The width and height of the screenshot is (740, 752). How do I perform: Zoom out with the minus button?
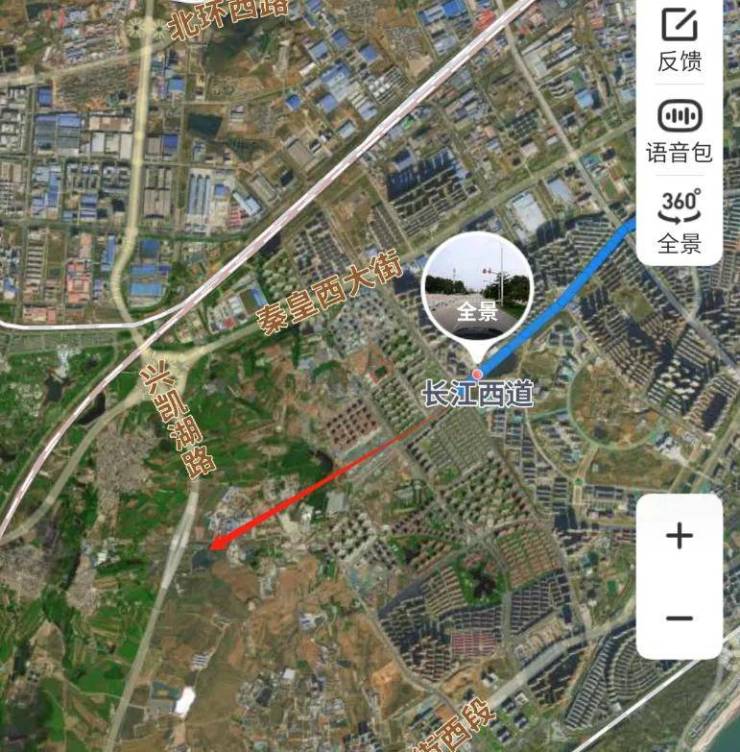click(679, 617)
